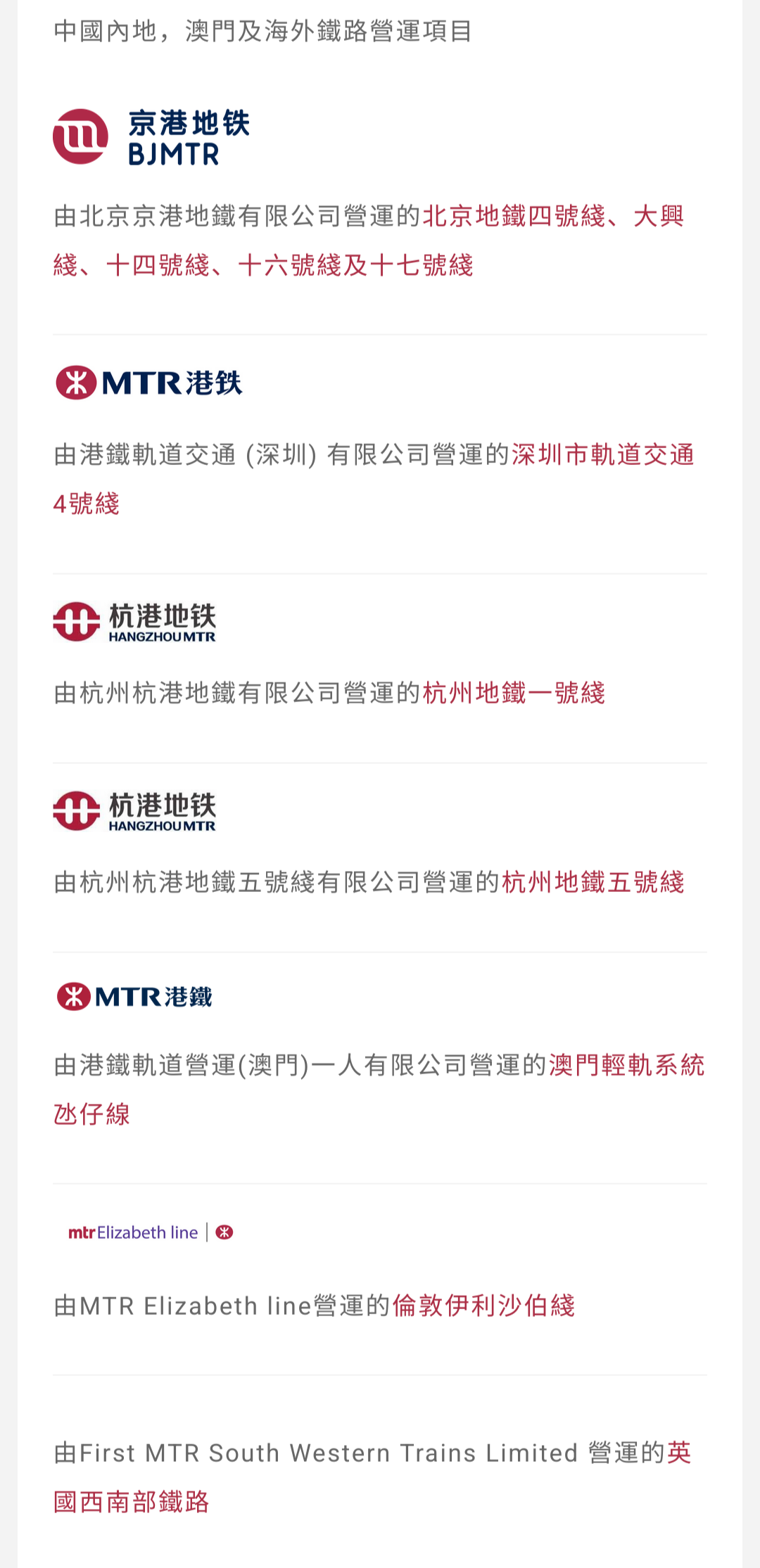
Task: Open the 英國西南部鐵路 link
Action: click(x=372, y=1477)
